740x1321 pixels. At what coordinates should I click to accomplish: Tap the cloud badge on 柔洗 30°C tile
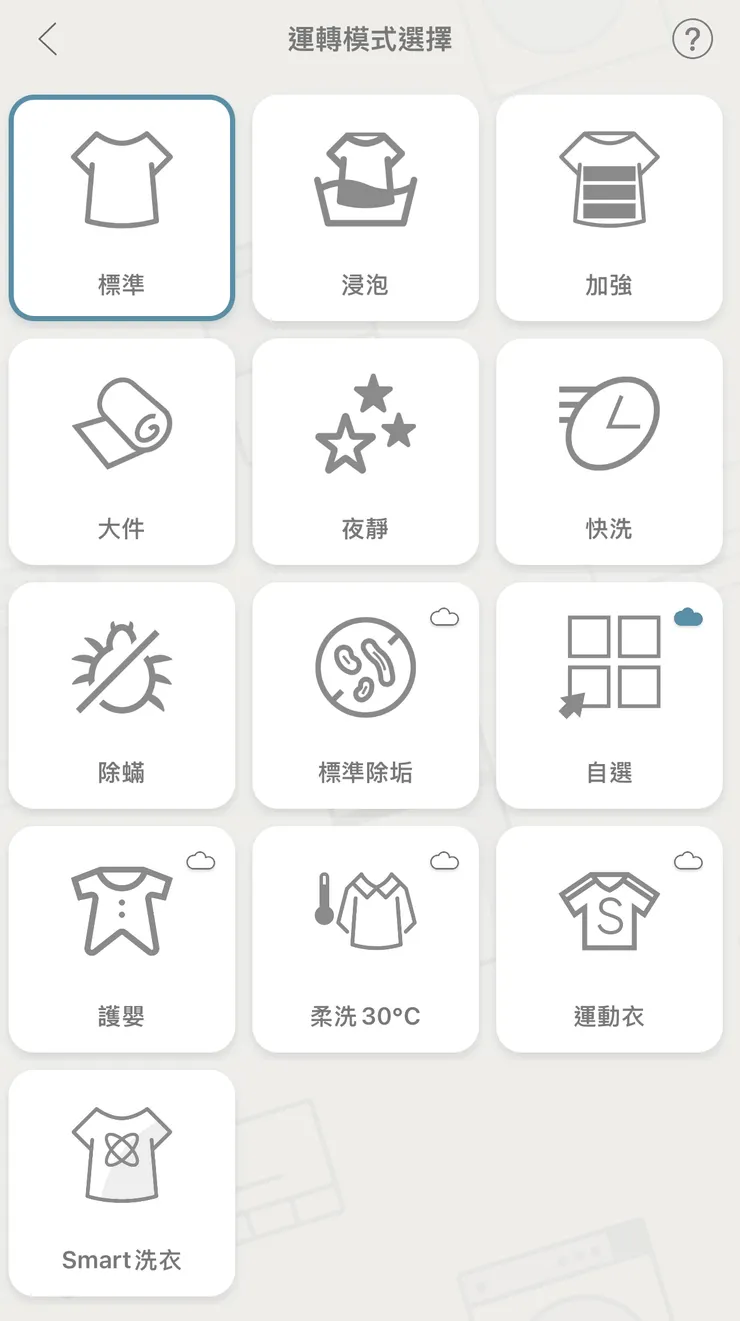point(445,862)
